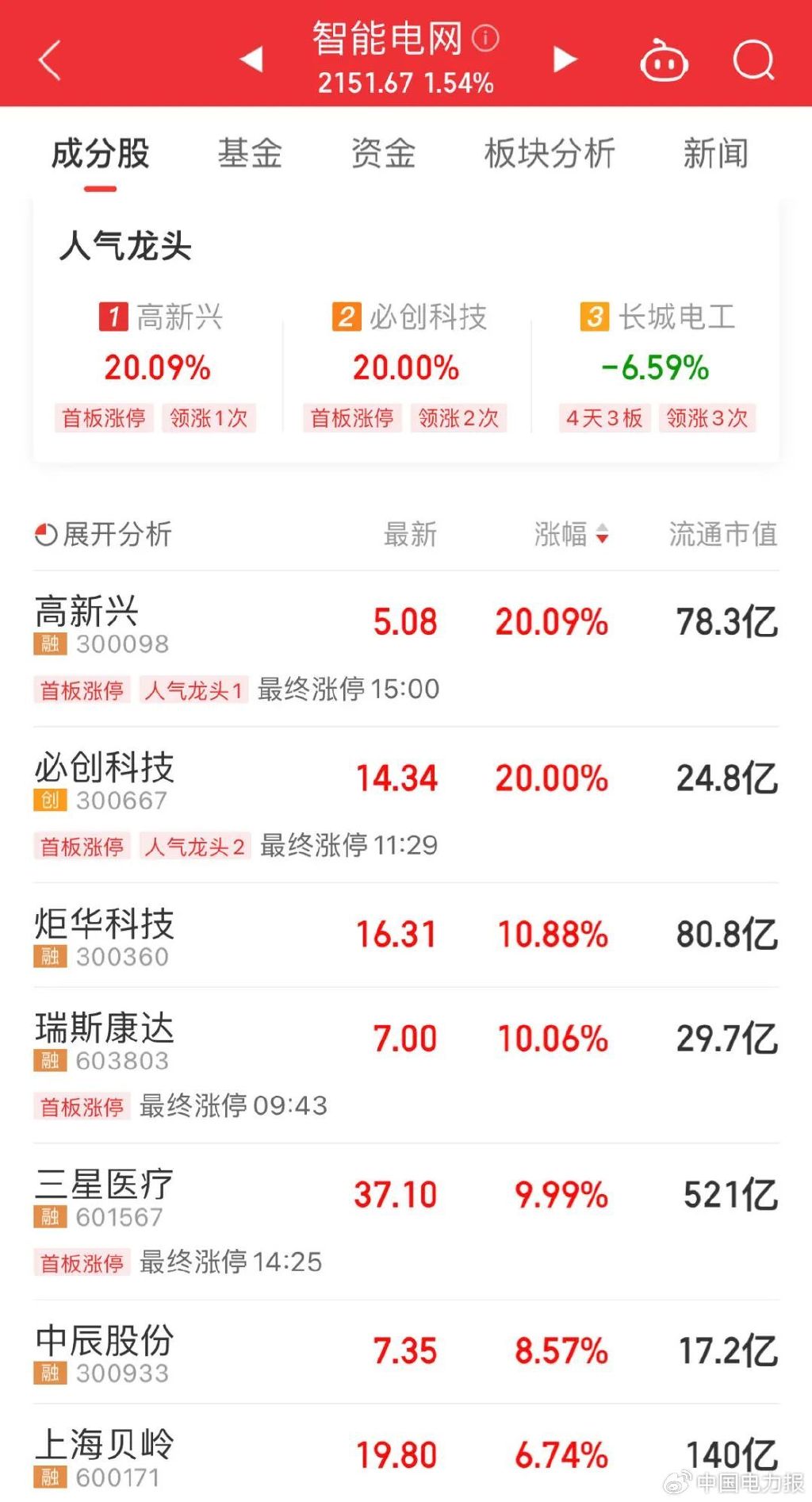This screenshot has height=1502, width=812.
Task: Tap the left arrow to previous sector
Action: [x=251, y=60]
